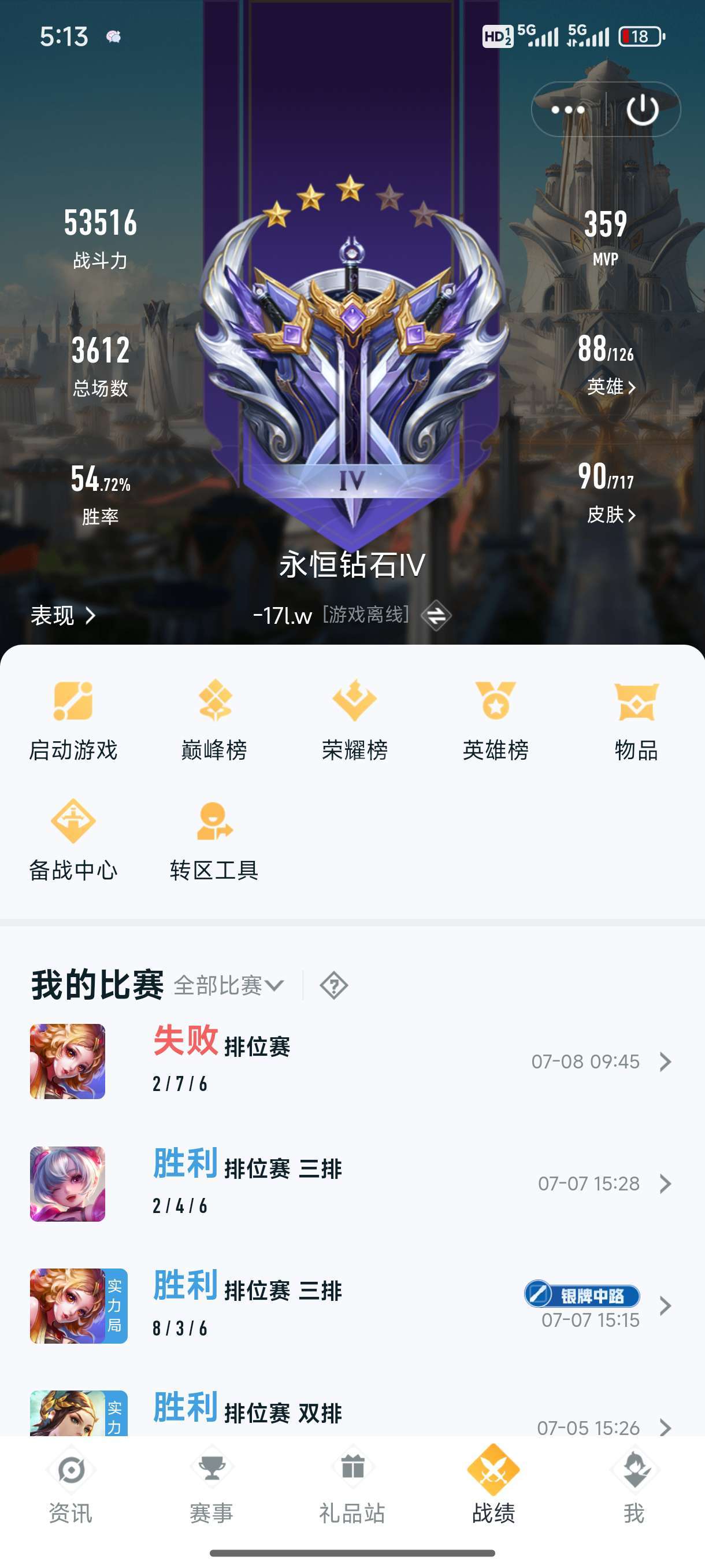Open the 皮肤 skins collection
The height and width of the screenshot is (1568, 705).
[610, 515]
